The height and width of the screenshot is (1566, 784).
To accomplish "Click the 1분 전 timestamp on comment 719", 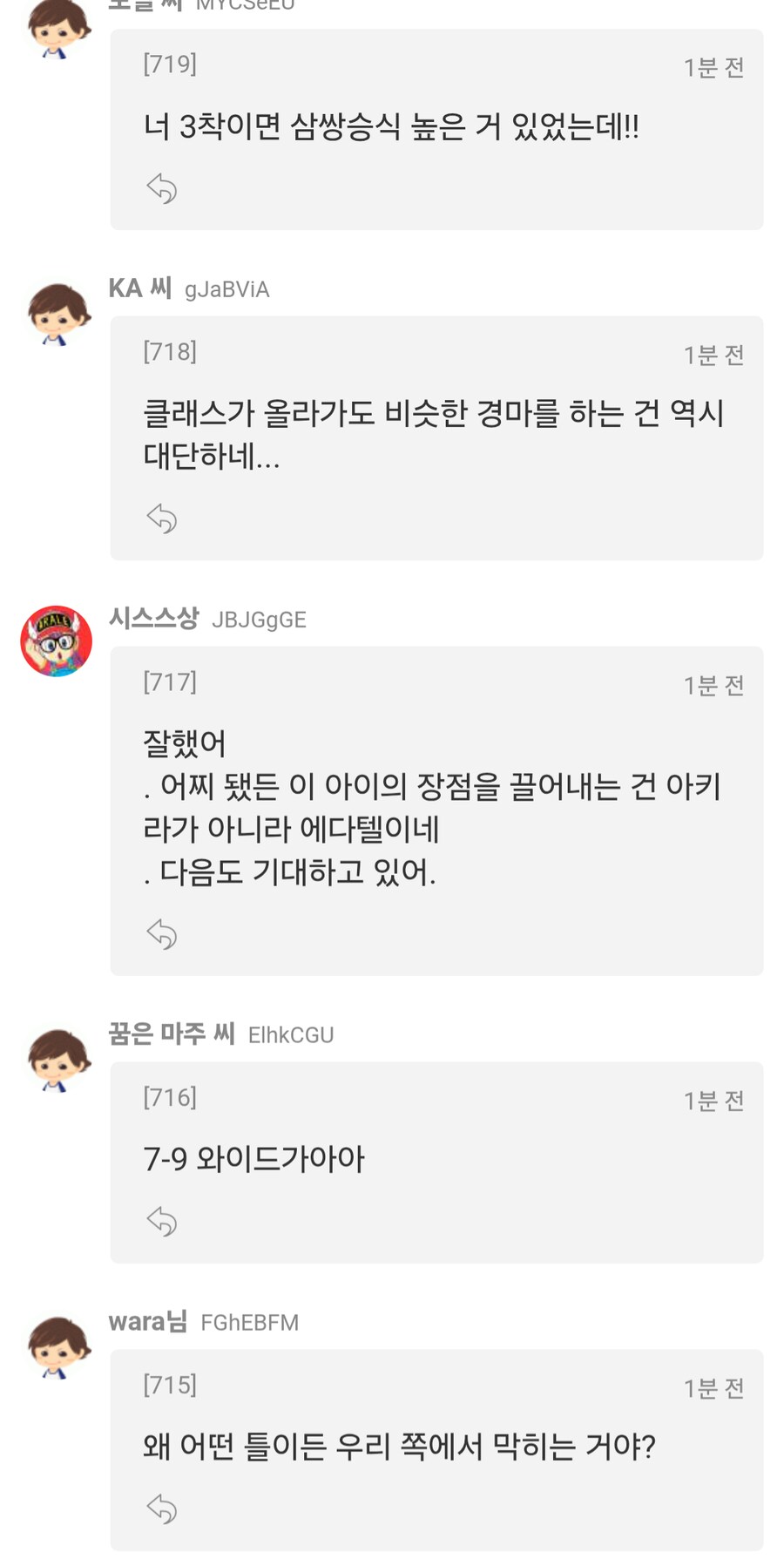I will point(713,67).
